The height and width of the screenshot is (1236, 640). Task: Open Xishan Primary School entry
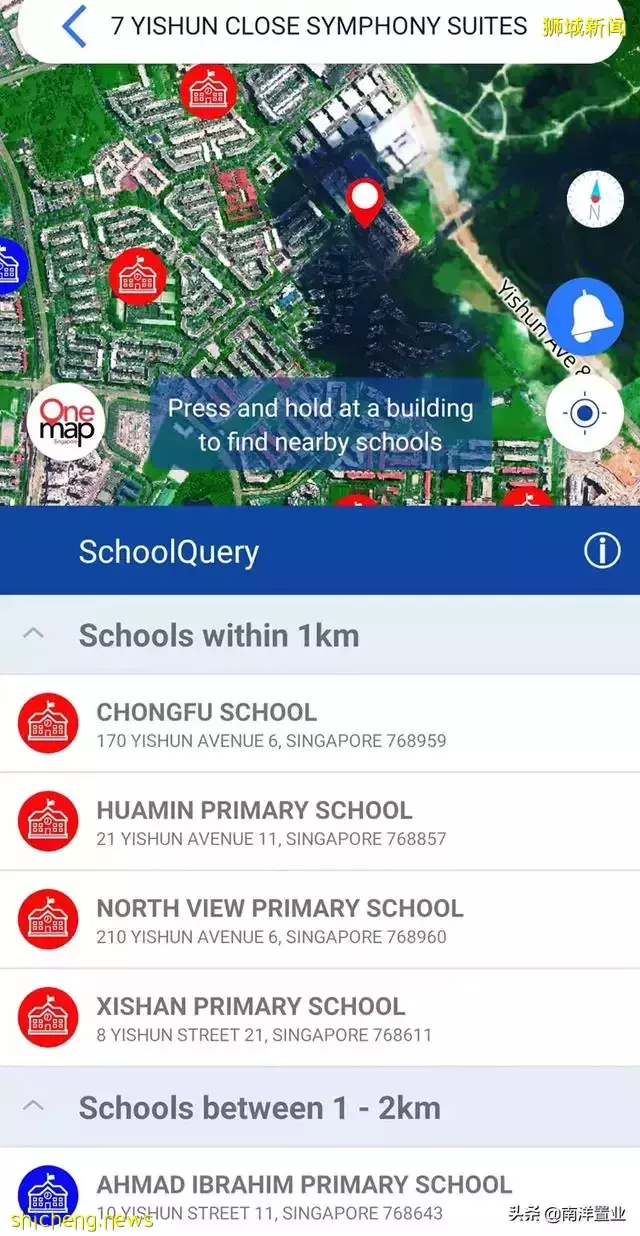click(320, 1017)
